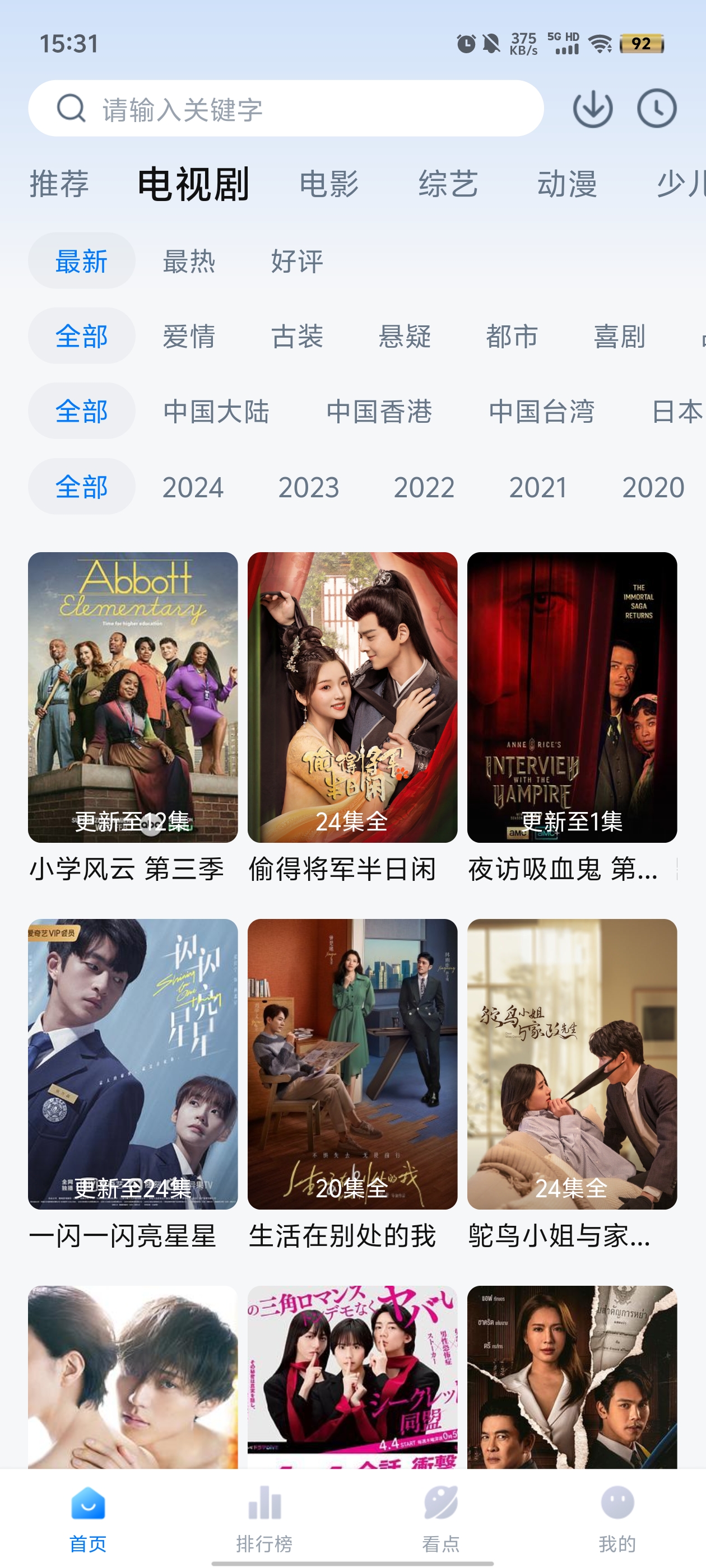Go to the 推荐 tab
Image resolution: width=706 pixels, height=1568 pixels.
59,184
